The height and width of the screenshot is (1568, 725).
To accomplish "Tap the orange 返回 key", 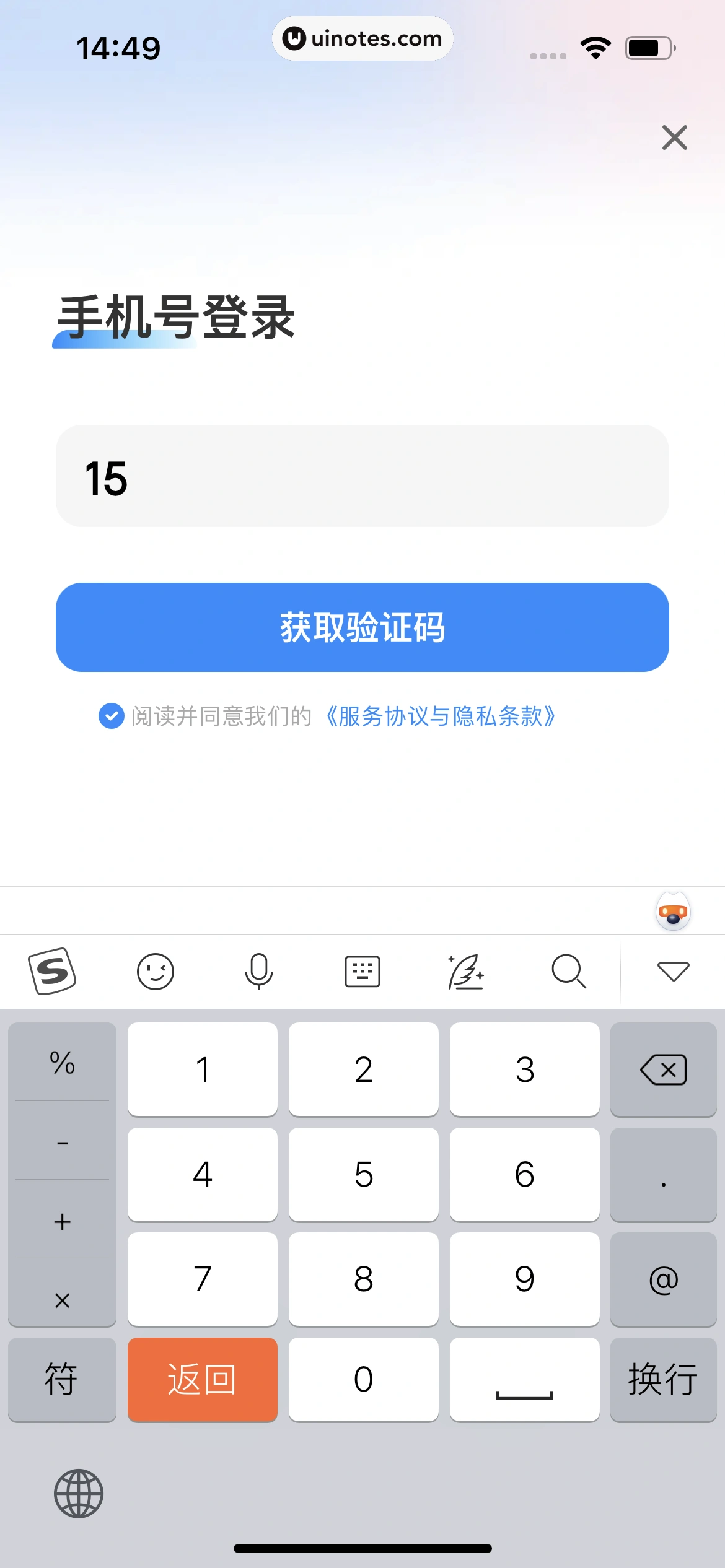I will click(x=202, y=1379).
